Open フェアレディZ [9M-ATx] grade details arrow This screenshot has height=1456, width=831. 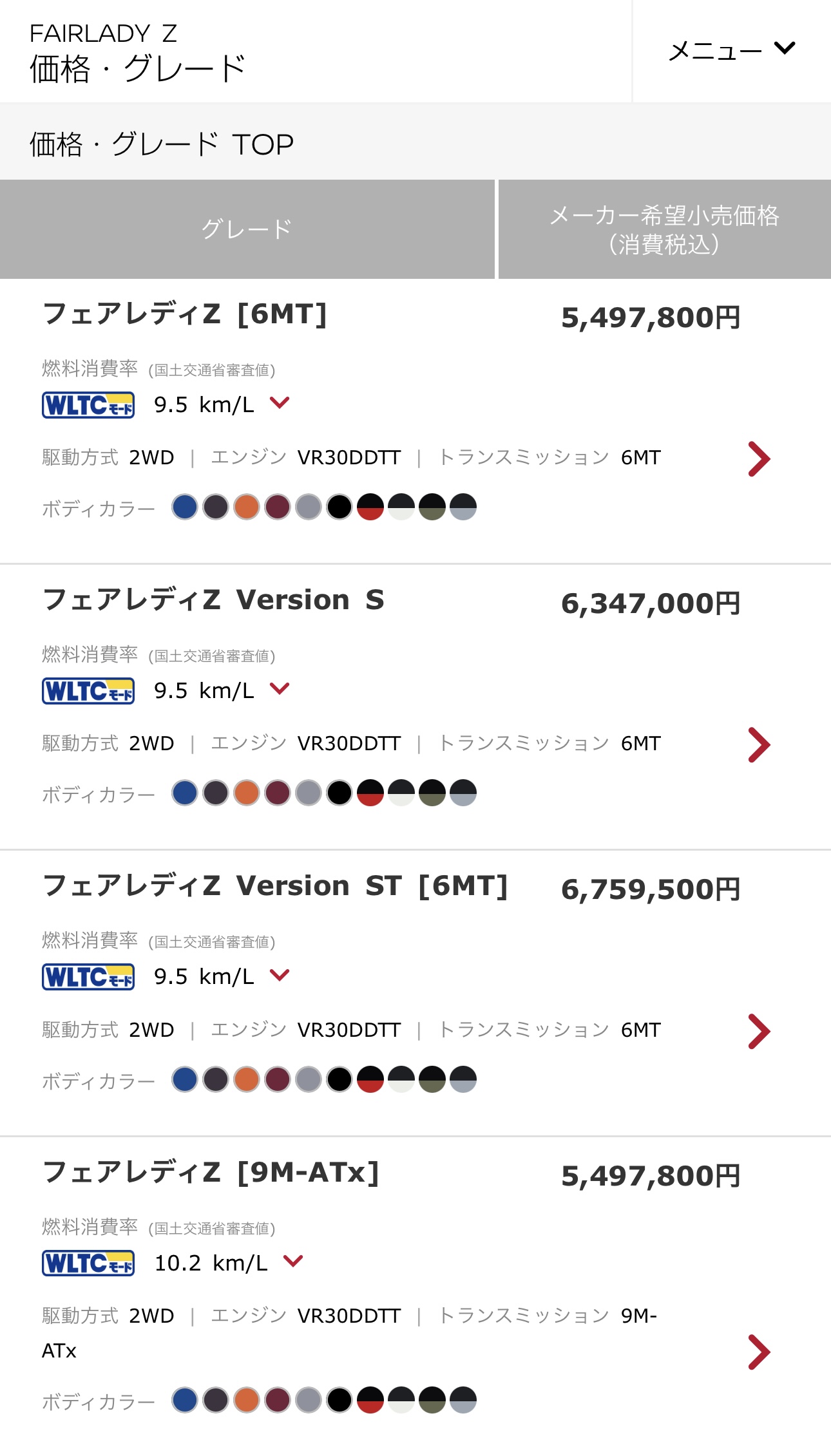pyautogui.click(x=759, y=1352)
